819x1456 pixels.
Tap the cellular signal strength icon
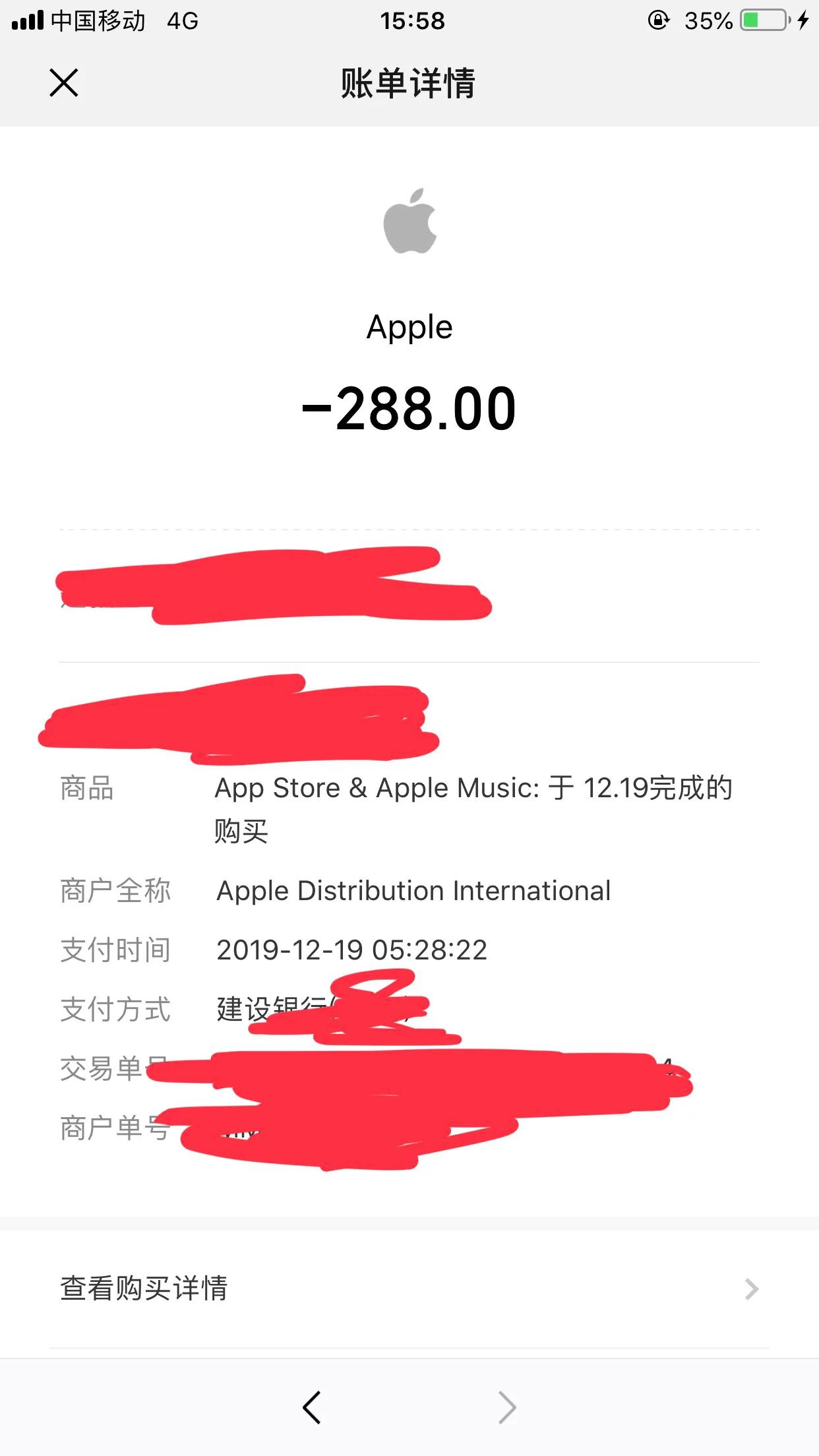(x=26, y=20)
